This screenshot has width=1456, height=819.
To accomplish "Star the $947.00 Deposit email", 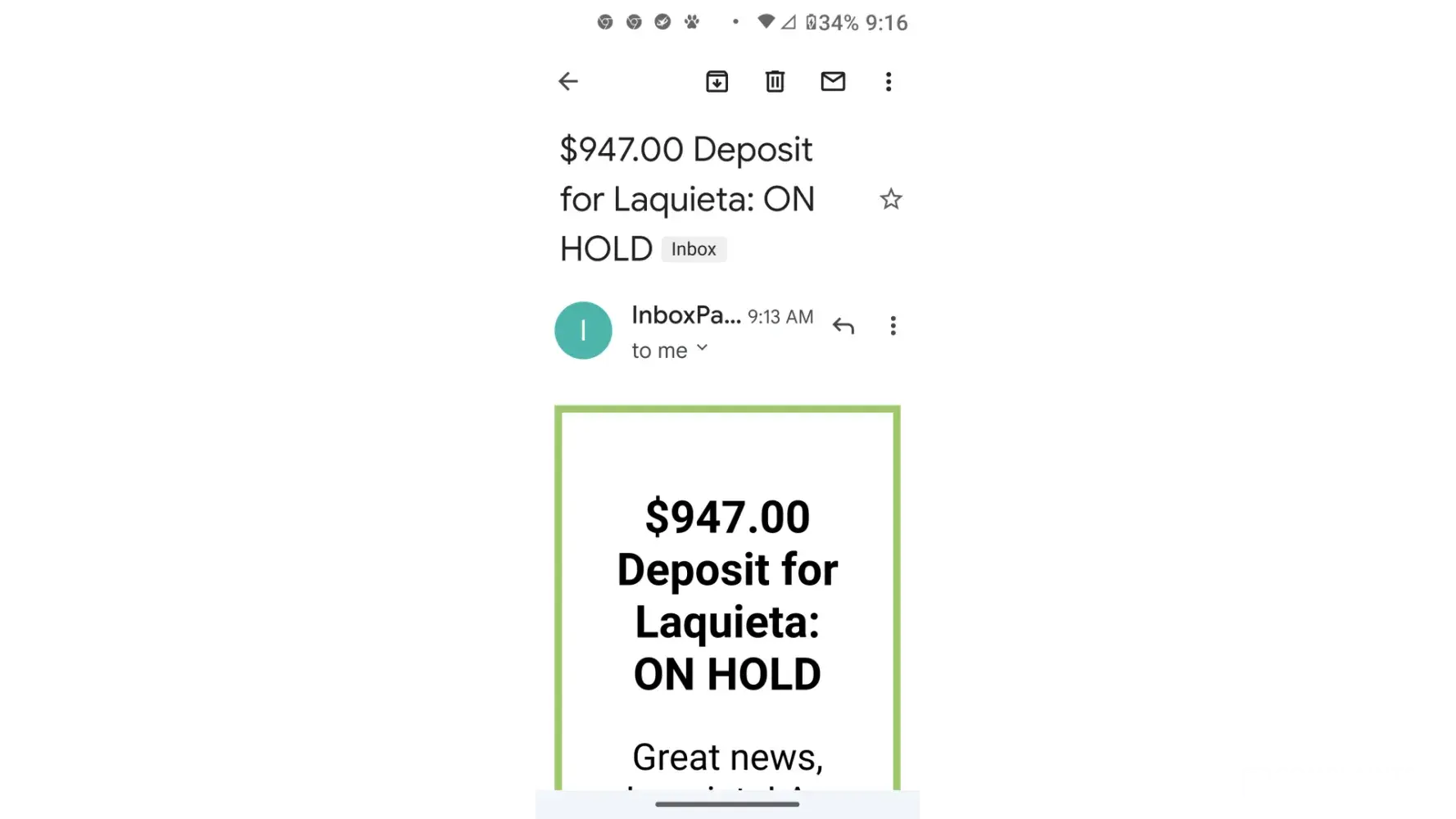I will (891, 199).
